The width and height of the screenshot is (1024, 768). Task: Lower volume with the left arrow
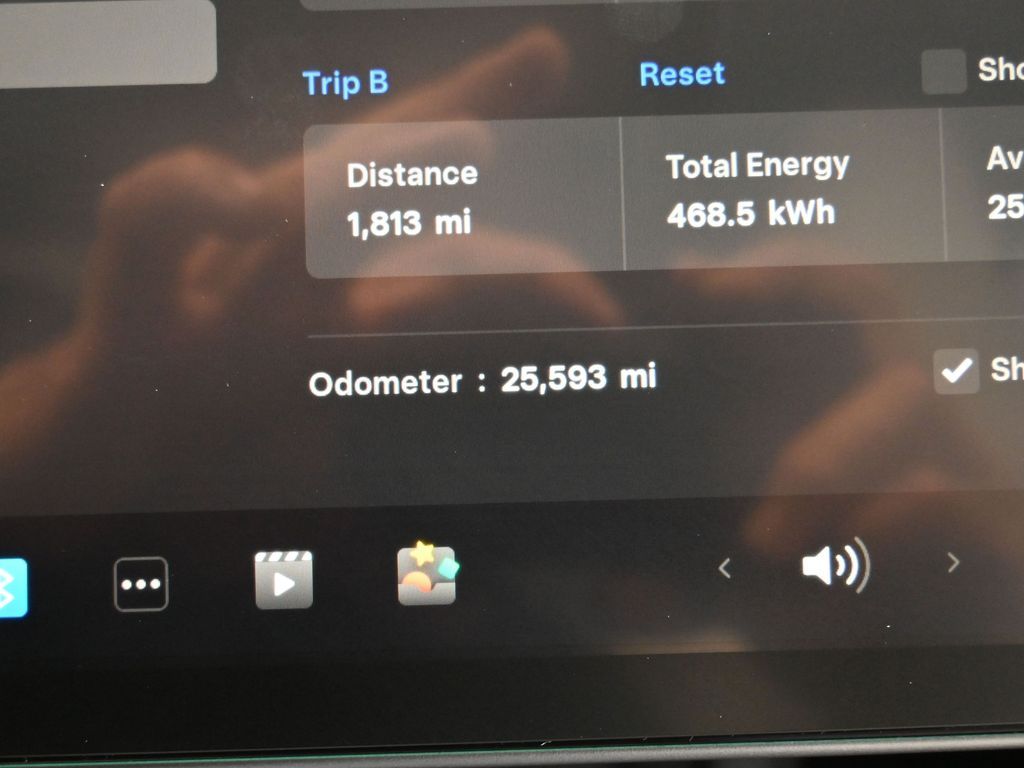pyautogui.click(x=725, y=568)
